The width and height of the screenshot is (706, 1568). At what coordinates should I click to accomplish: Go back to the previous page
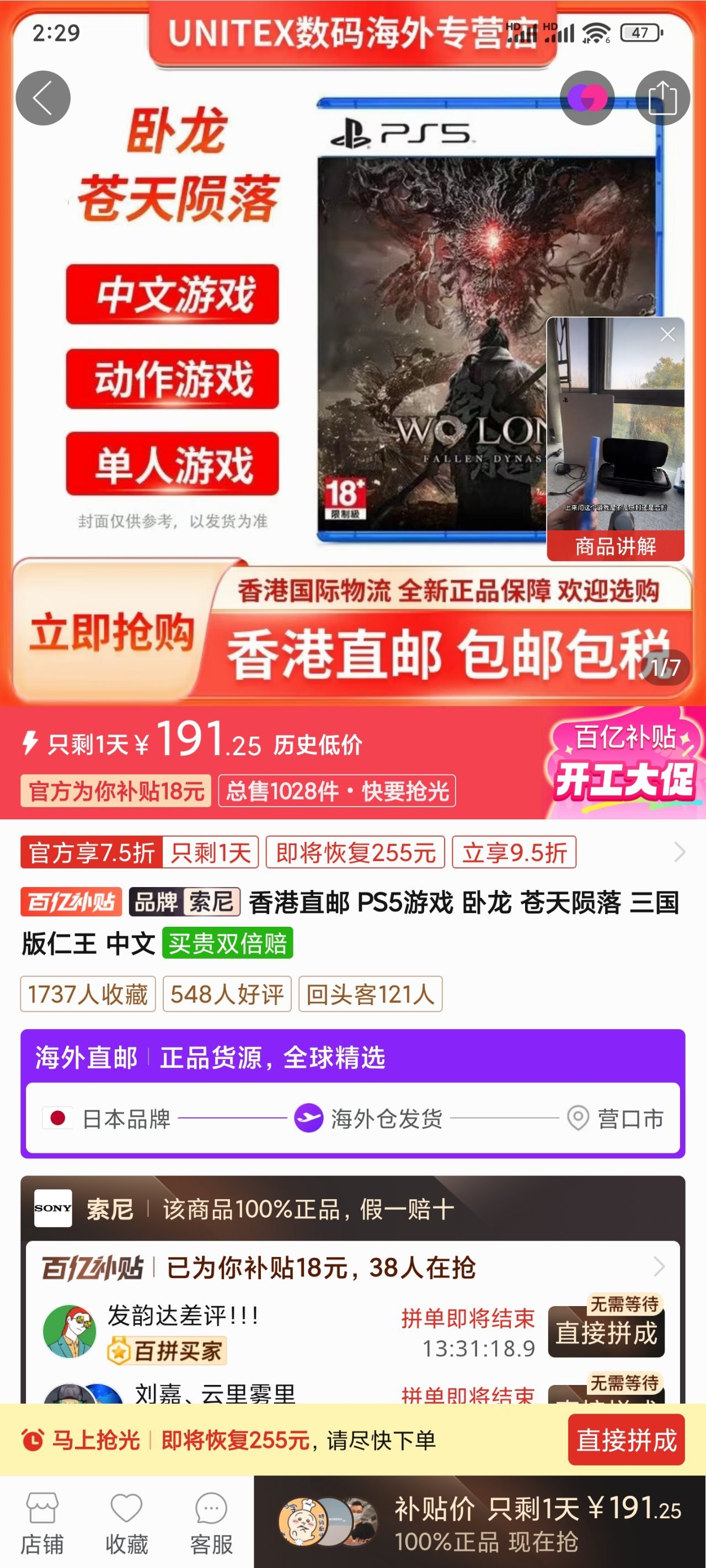[42, 98]
